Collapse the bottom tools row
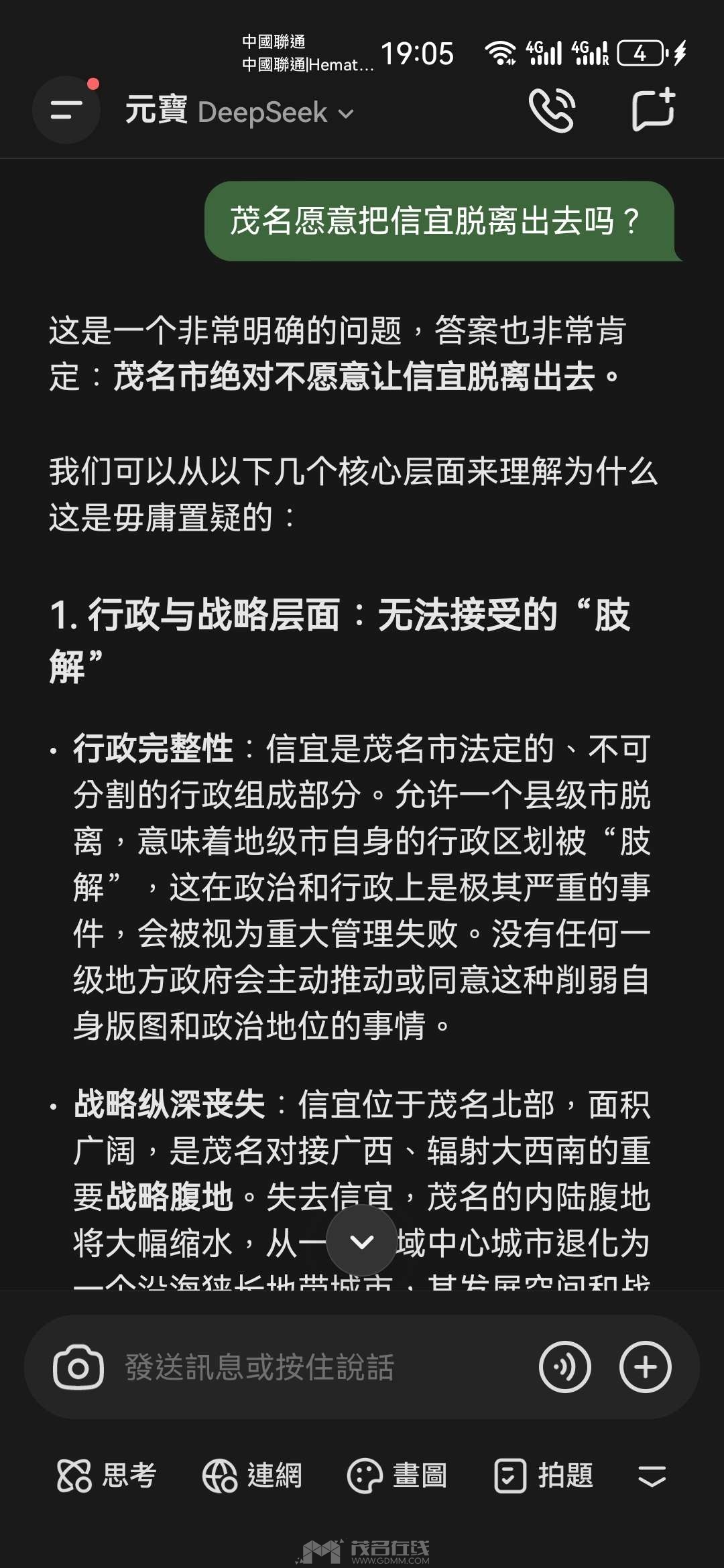The image size is (724, 1568). [652, 1476]
